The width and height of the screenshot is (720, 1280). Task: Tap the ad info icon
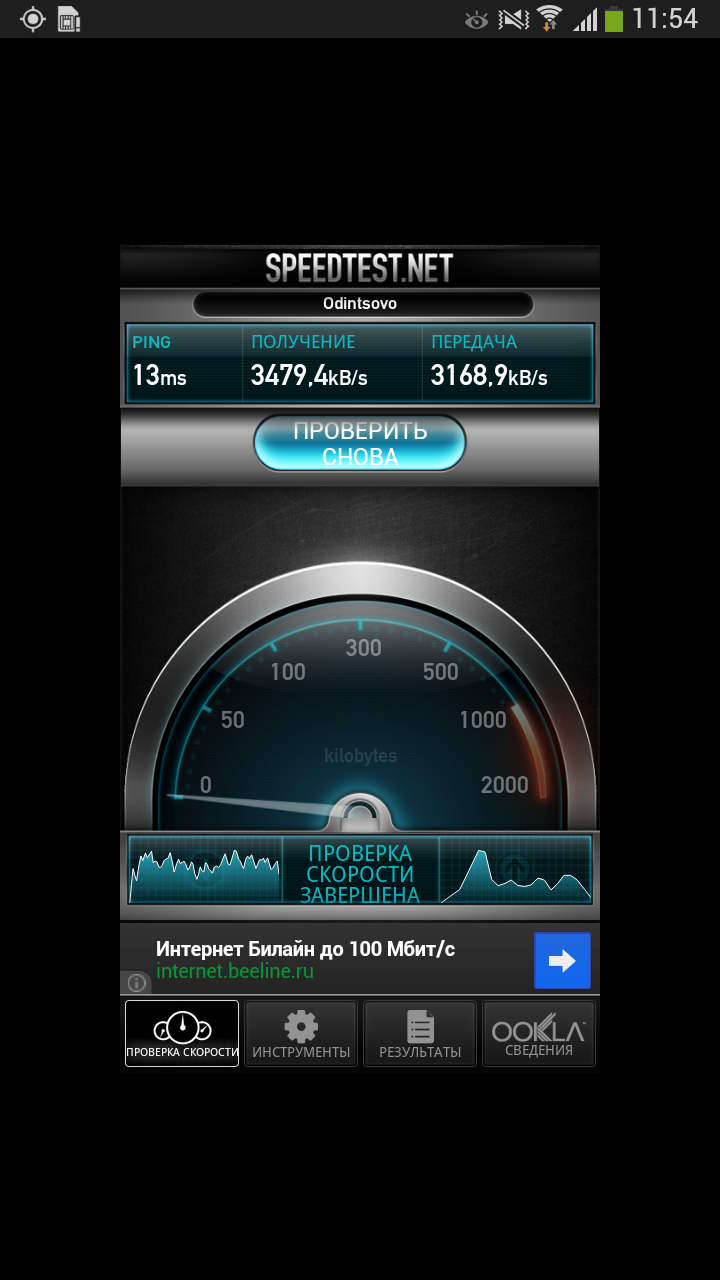point(136,983)
